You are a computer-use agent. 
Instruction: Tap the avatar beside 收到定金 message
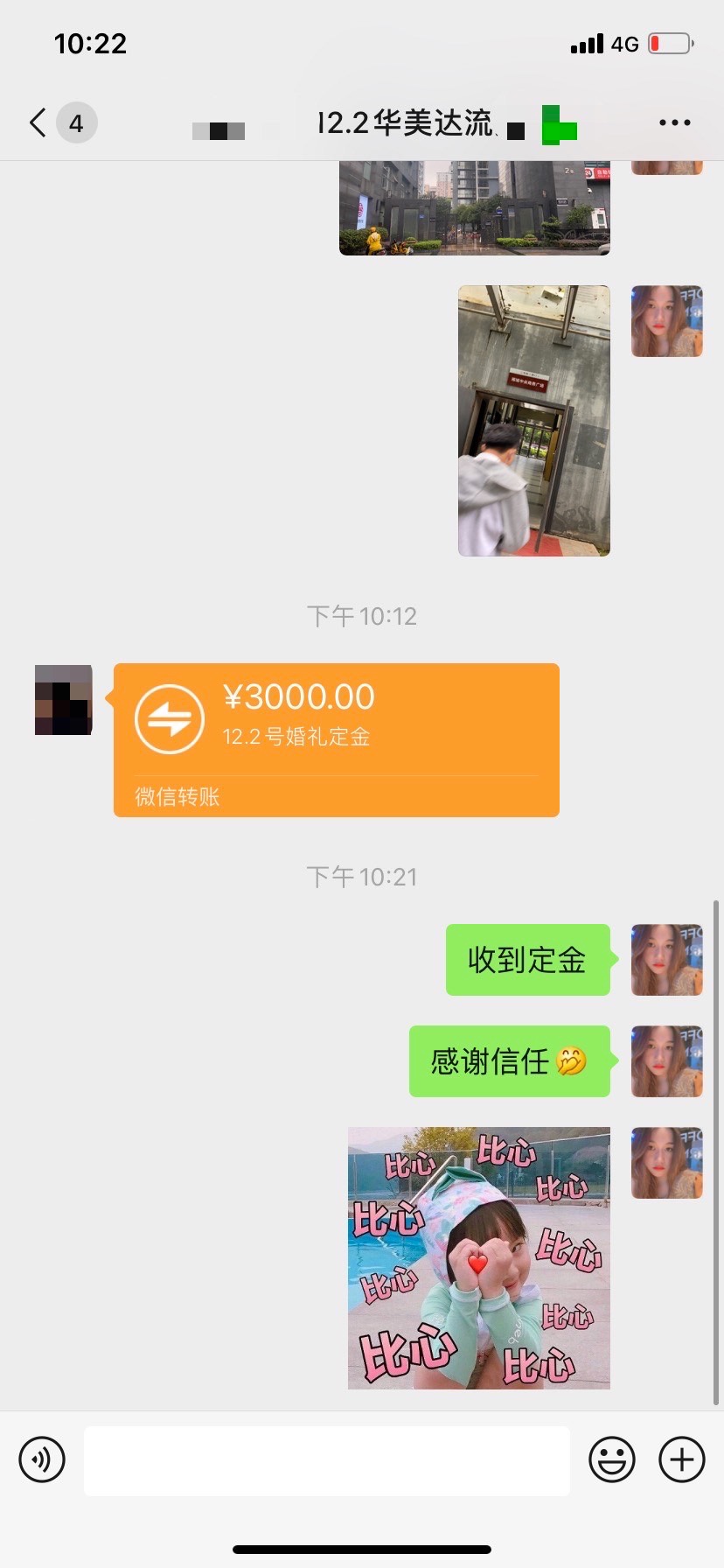tap(666, 960)
